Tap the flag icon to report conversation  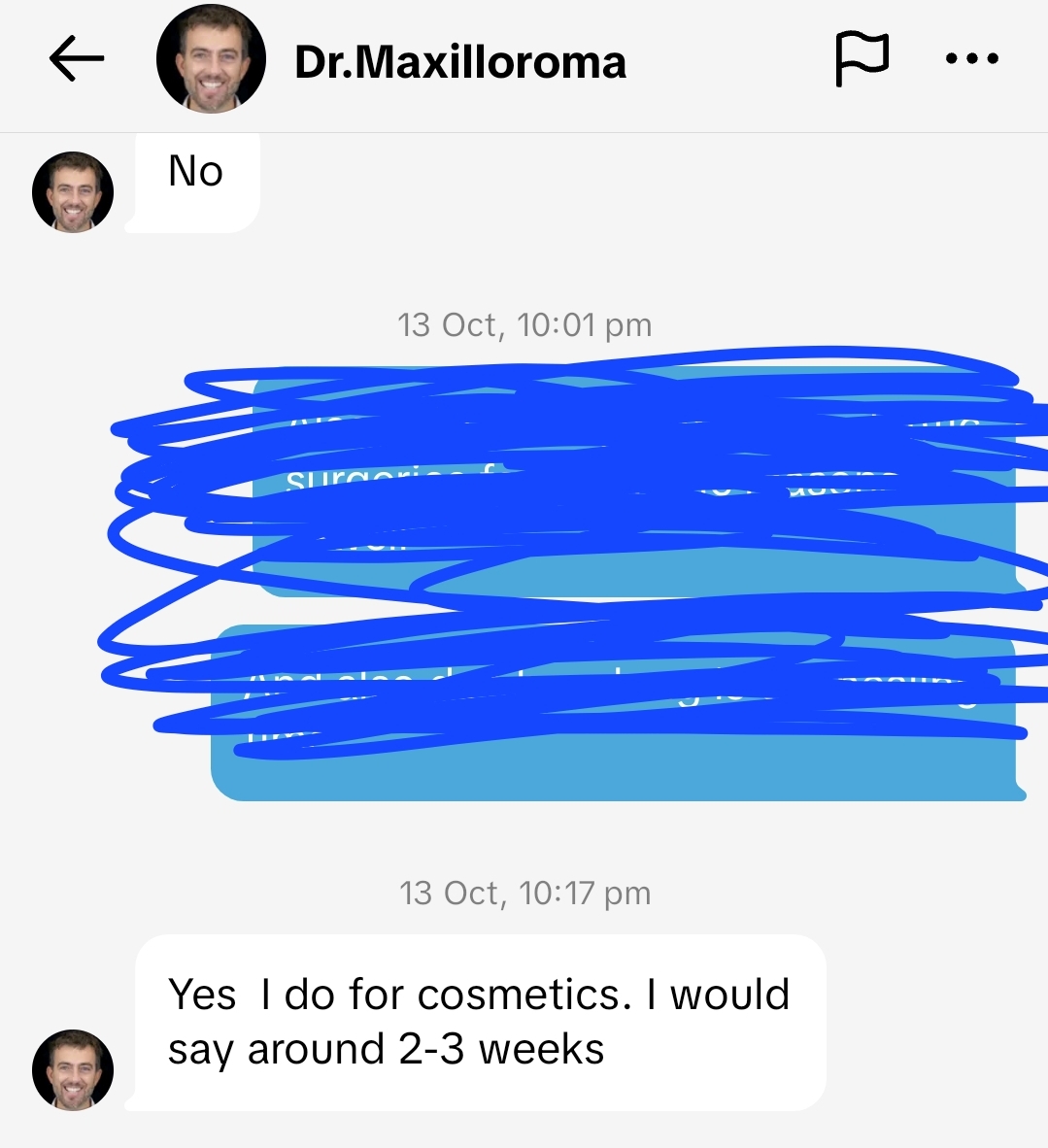click(862, 58)
